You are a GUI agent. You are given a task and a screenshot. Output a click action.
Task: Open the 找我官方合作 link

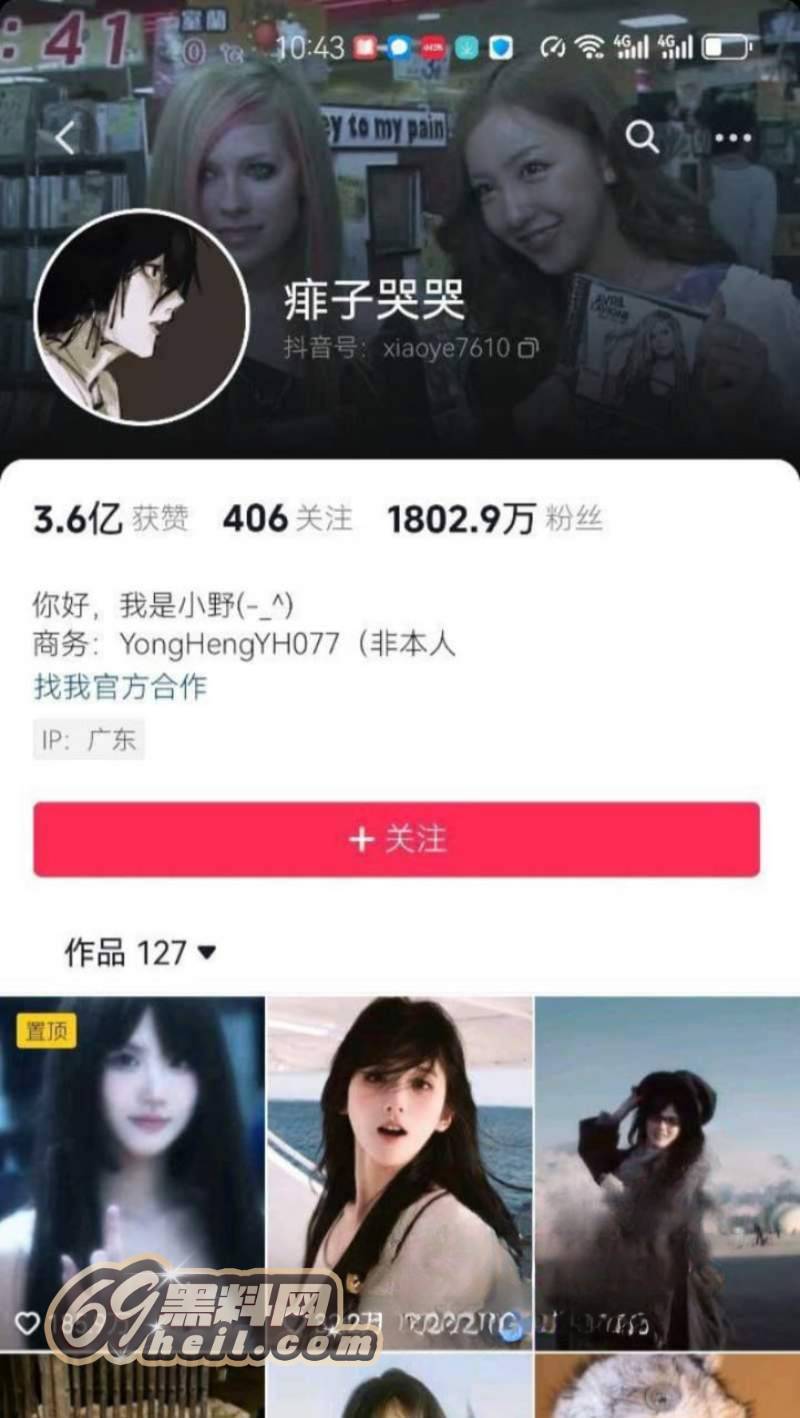point(120,687)
